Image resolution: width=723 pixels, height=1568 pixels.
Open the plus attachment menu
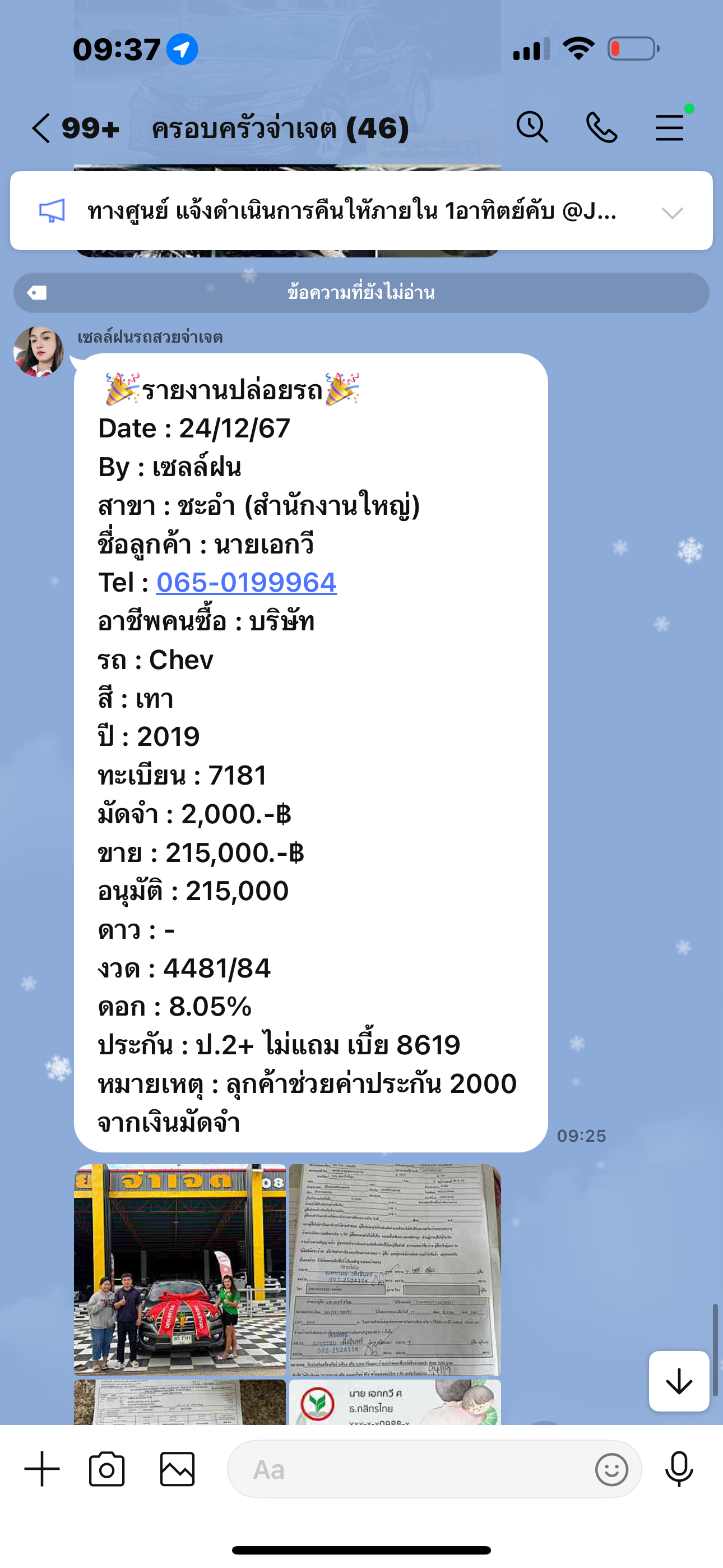tap(42, 1469)
